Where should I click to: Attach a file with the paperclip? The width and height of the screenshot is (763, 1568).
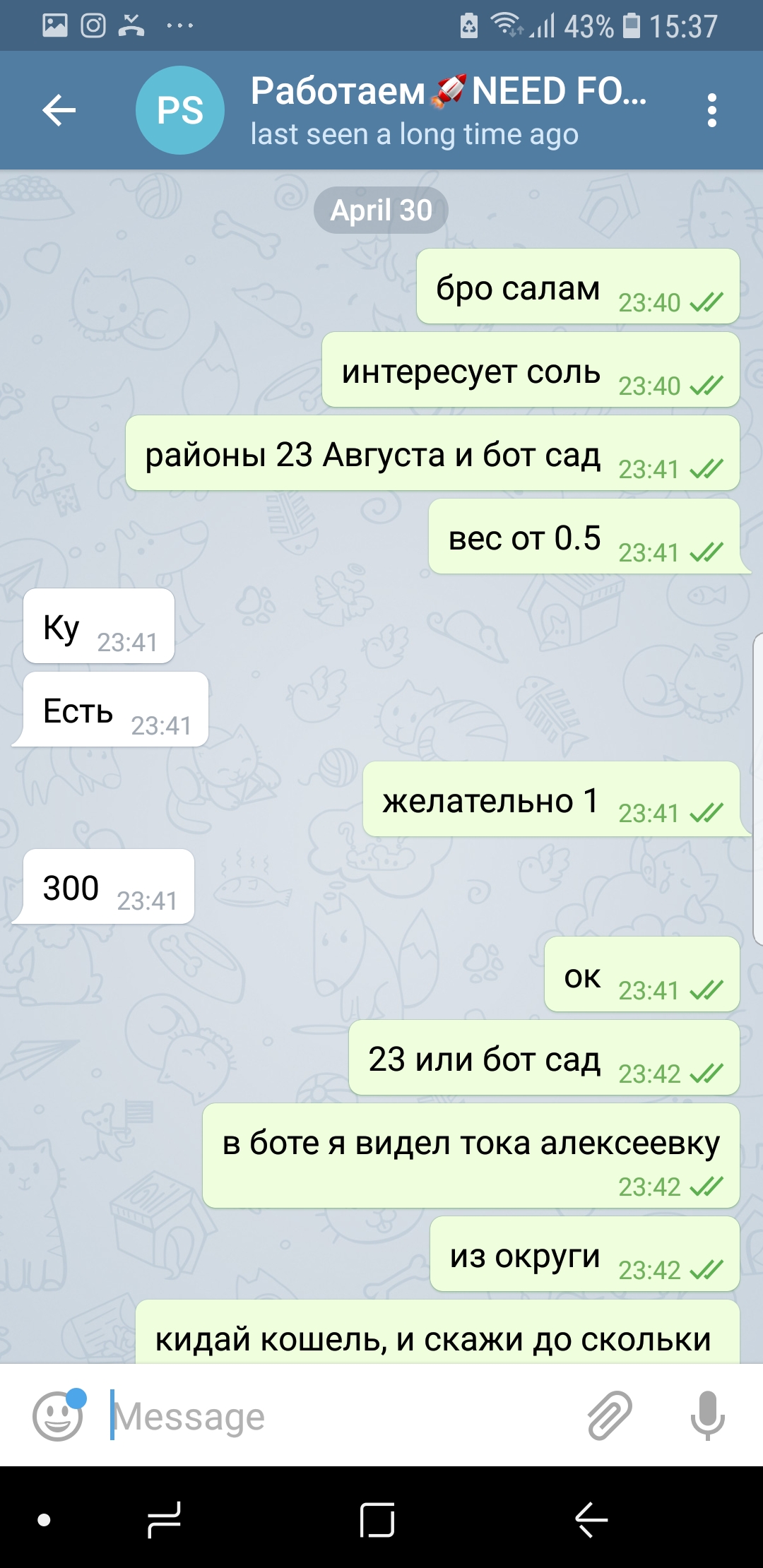point(609,1415)
